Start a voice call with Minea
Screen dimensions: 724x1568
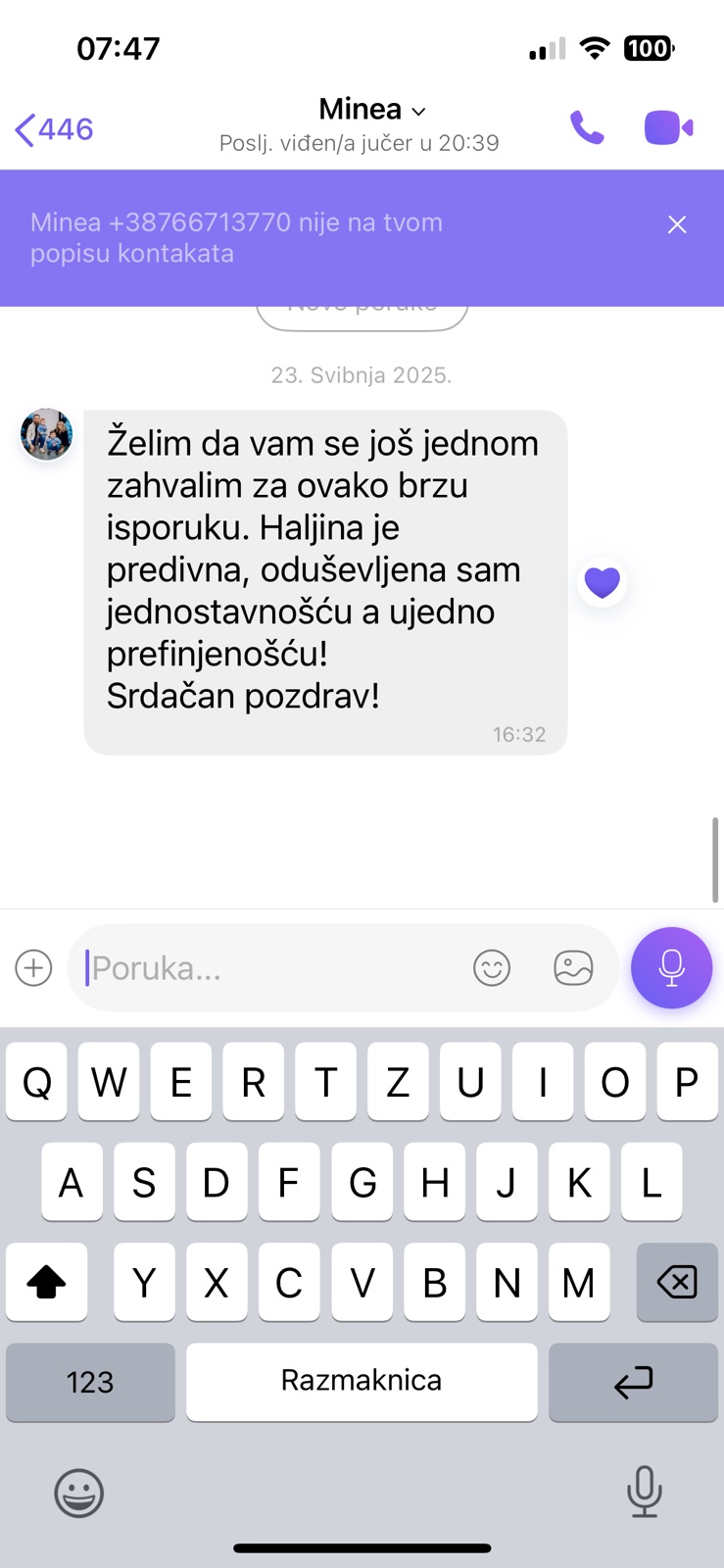(x=587, y=128)
